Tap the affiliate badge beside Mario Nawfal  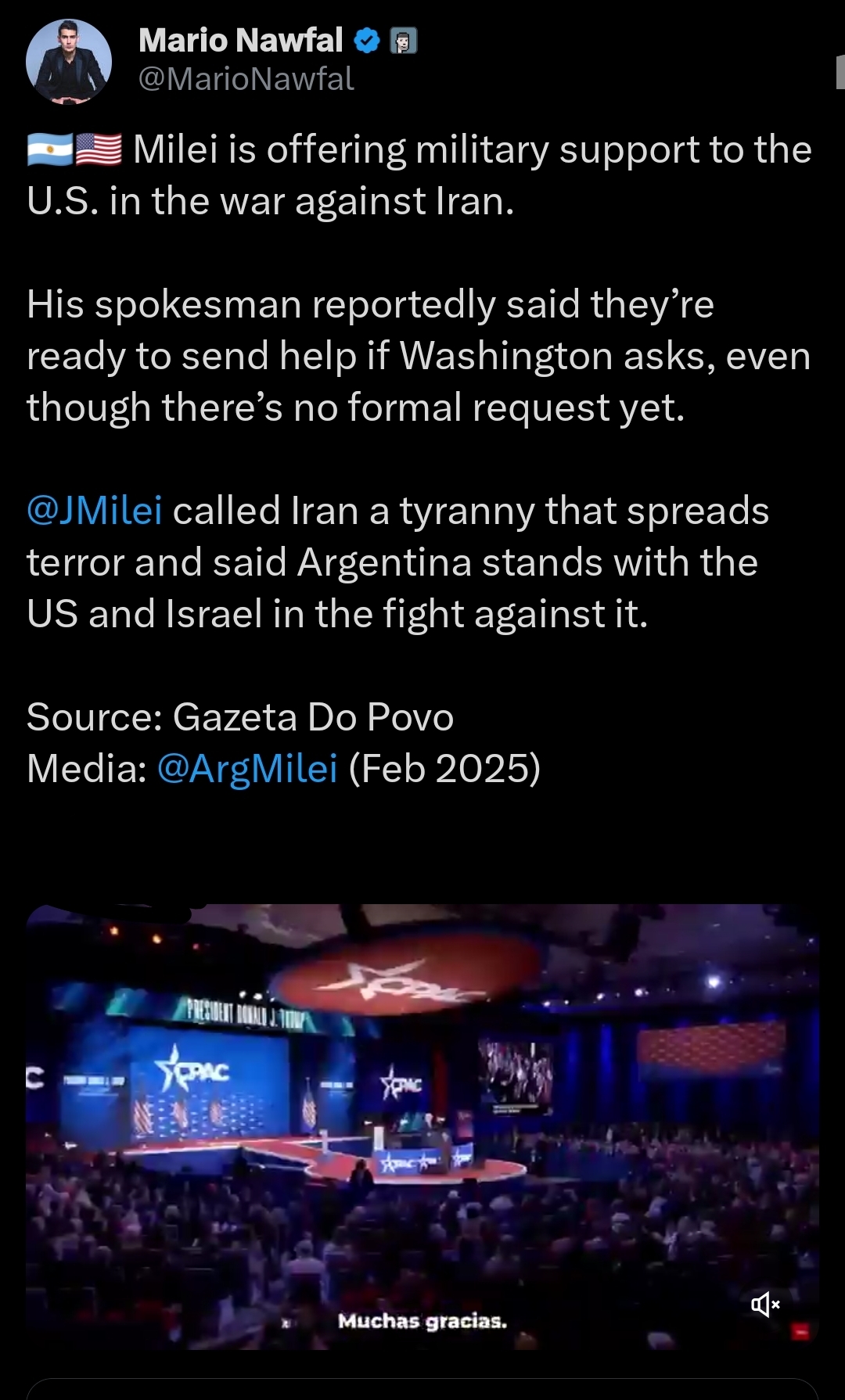click(404, 41)
